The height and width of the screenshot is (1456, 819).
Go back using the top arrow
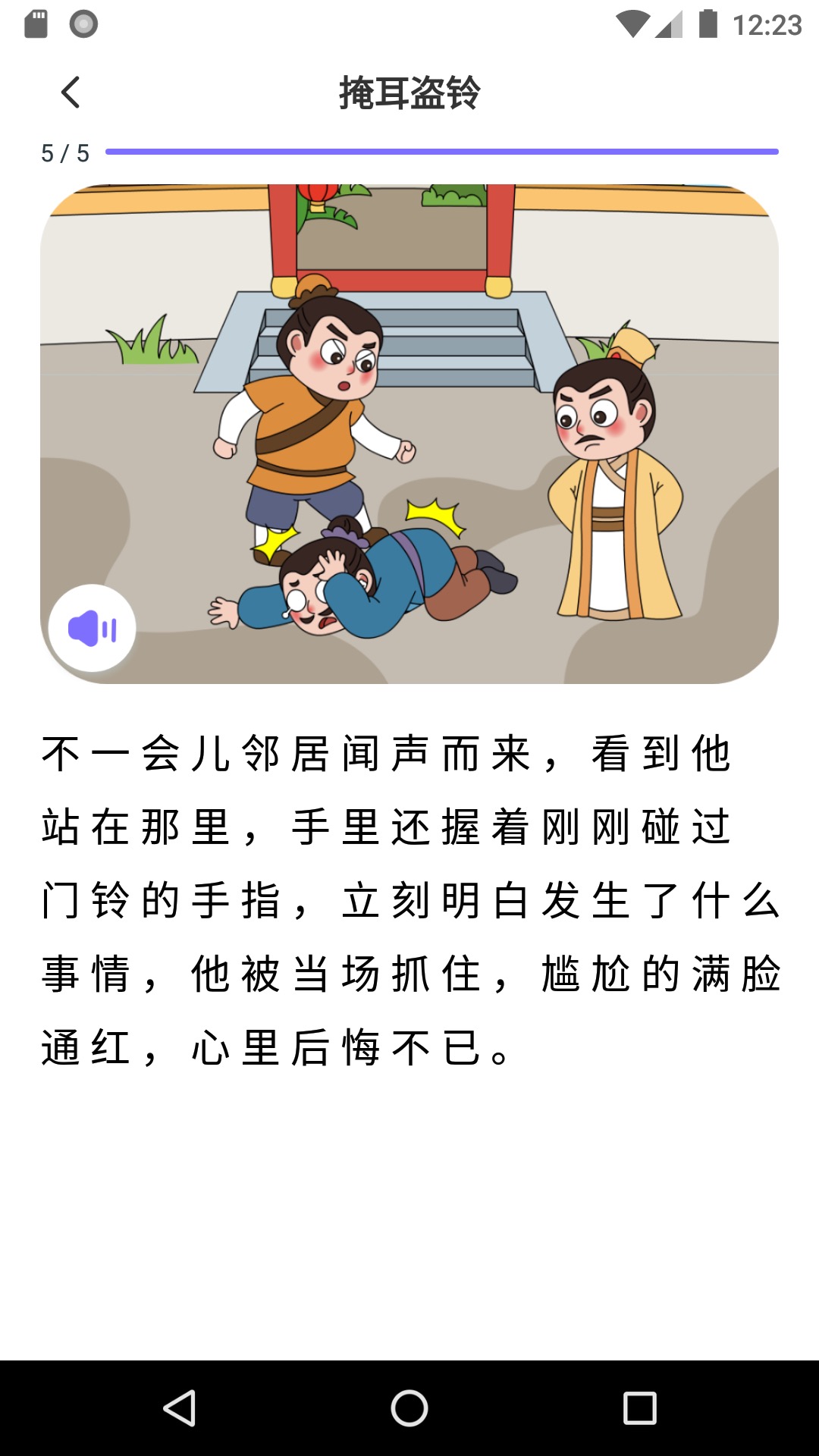click(71, 93)
